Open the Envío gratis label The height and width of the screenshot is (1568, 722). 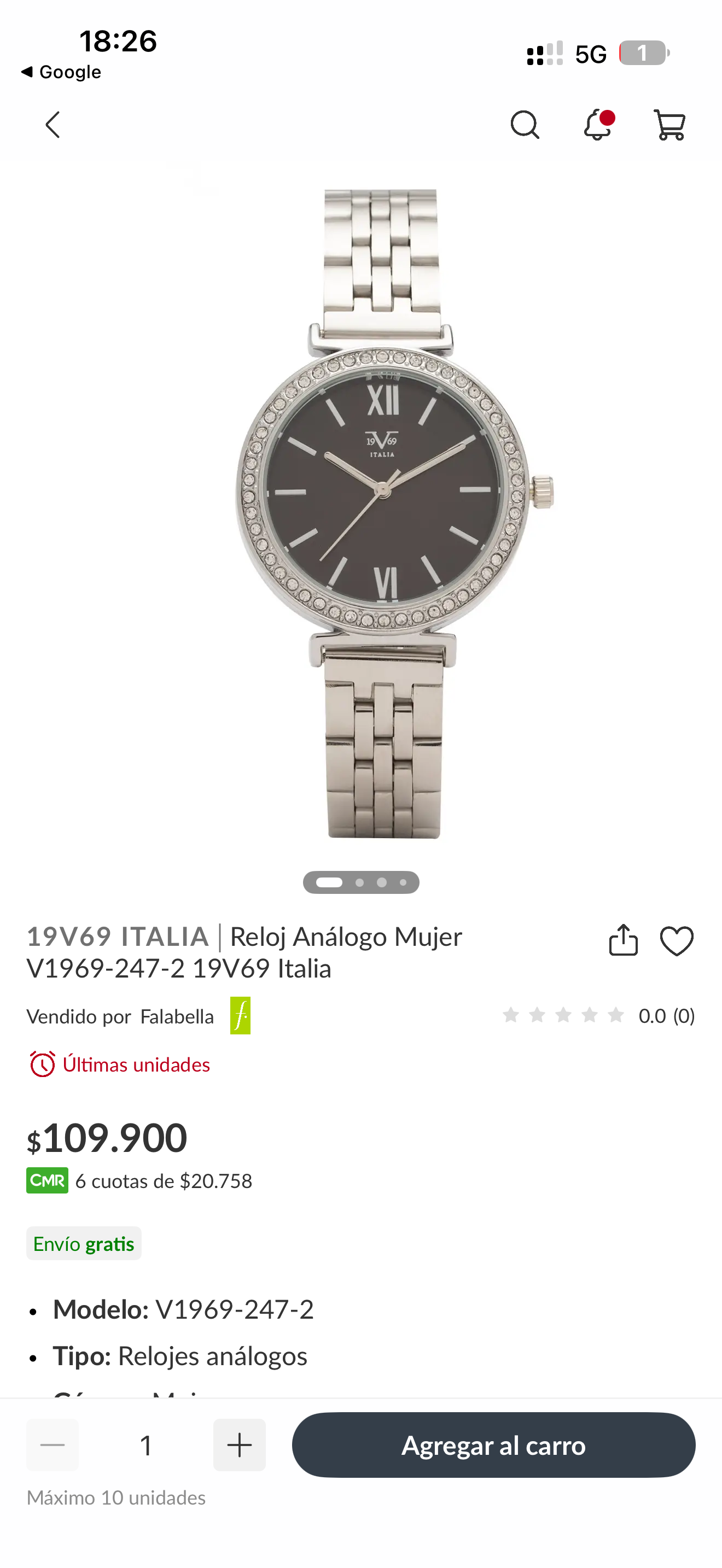[x=83, y=1244]
